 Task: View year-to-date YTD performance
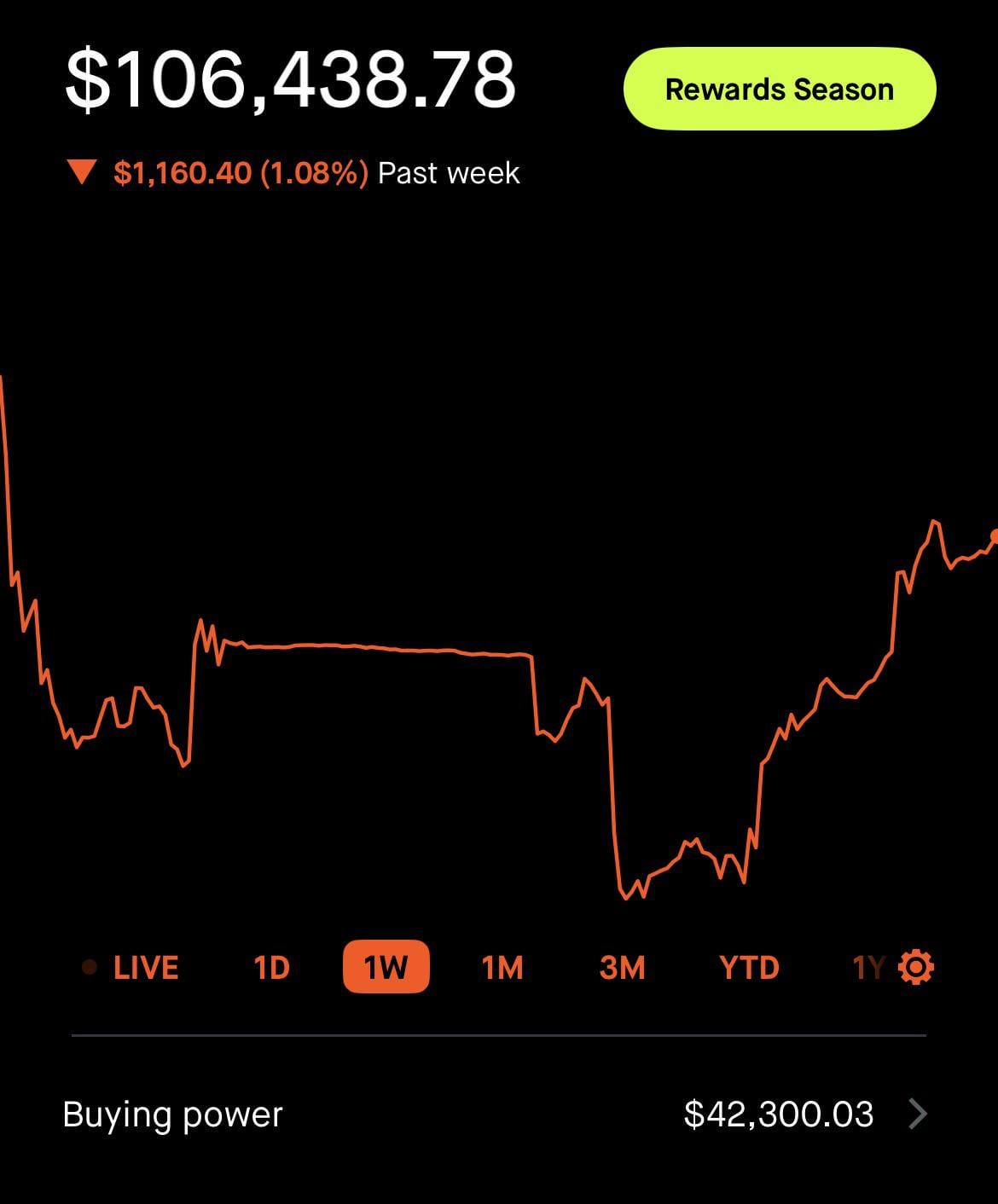pyautogui.click(x=749, y=968)
